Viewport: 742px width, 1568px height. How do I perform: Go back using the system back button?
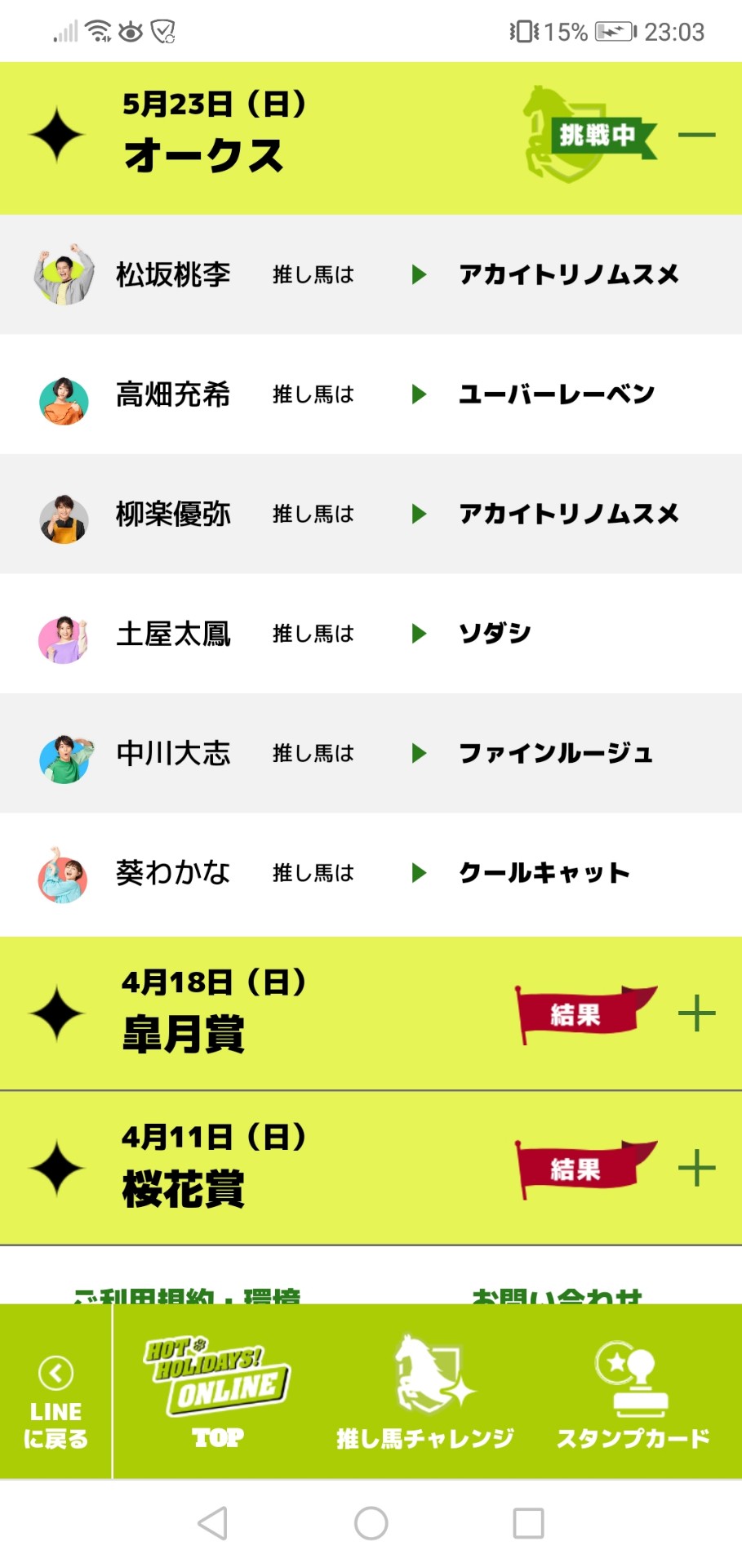pos(213,1523)
